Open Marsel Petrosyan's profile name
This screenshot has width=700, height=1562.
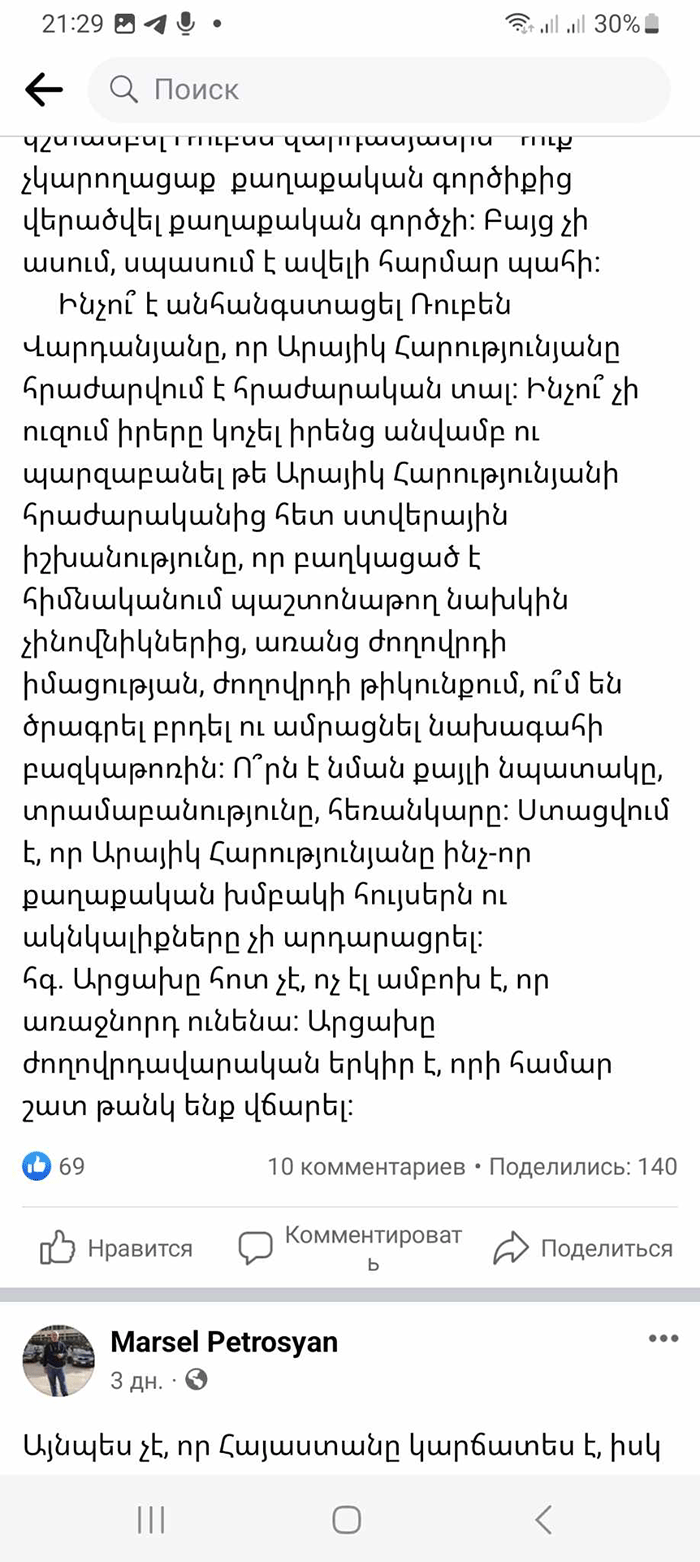tap(224, 1342)
